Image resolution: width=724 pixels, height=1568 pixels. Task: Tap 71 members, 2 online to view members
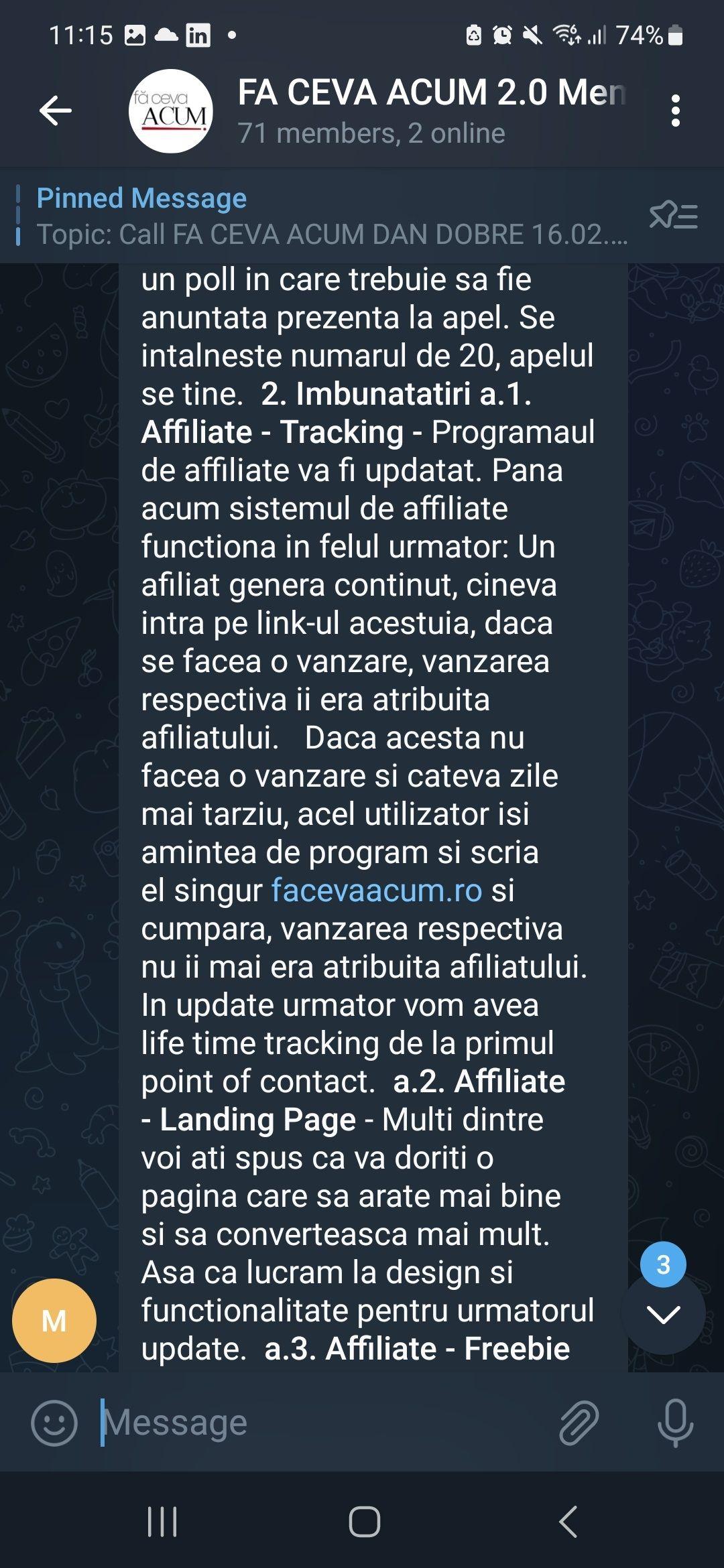pyautogui.click(x=371, y=133)
